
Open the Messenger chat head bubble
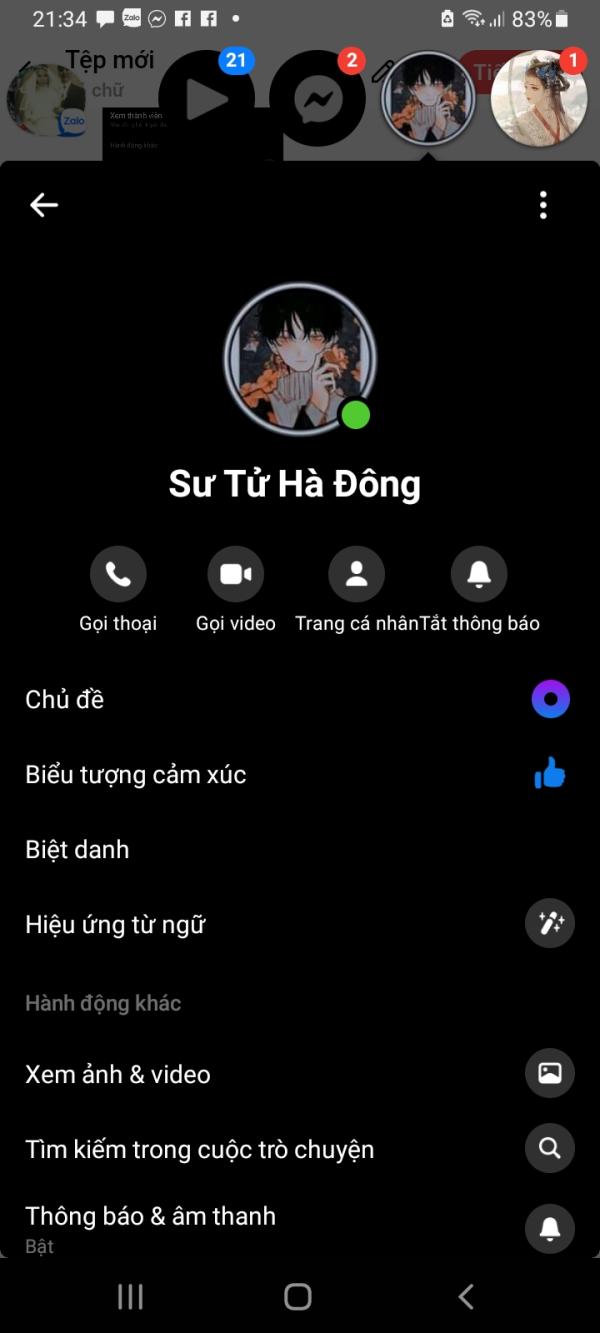318,99
